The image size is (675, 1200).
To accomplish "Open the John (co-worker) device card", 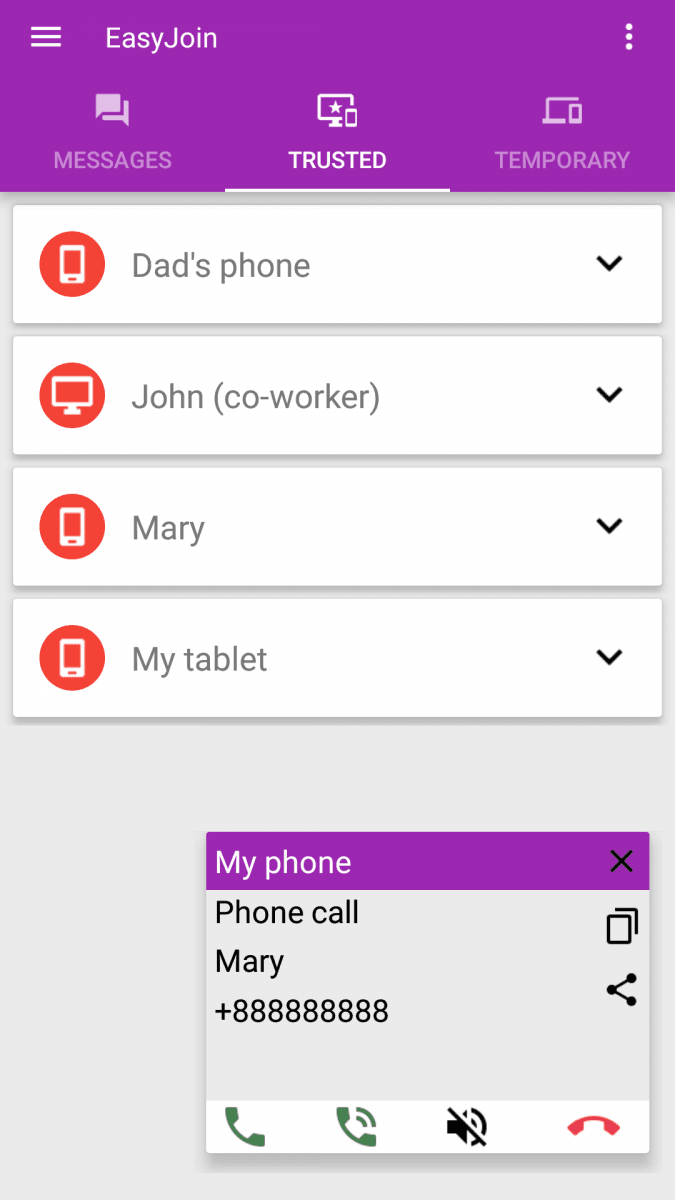I will tap(337, 396).
